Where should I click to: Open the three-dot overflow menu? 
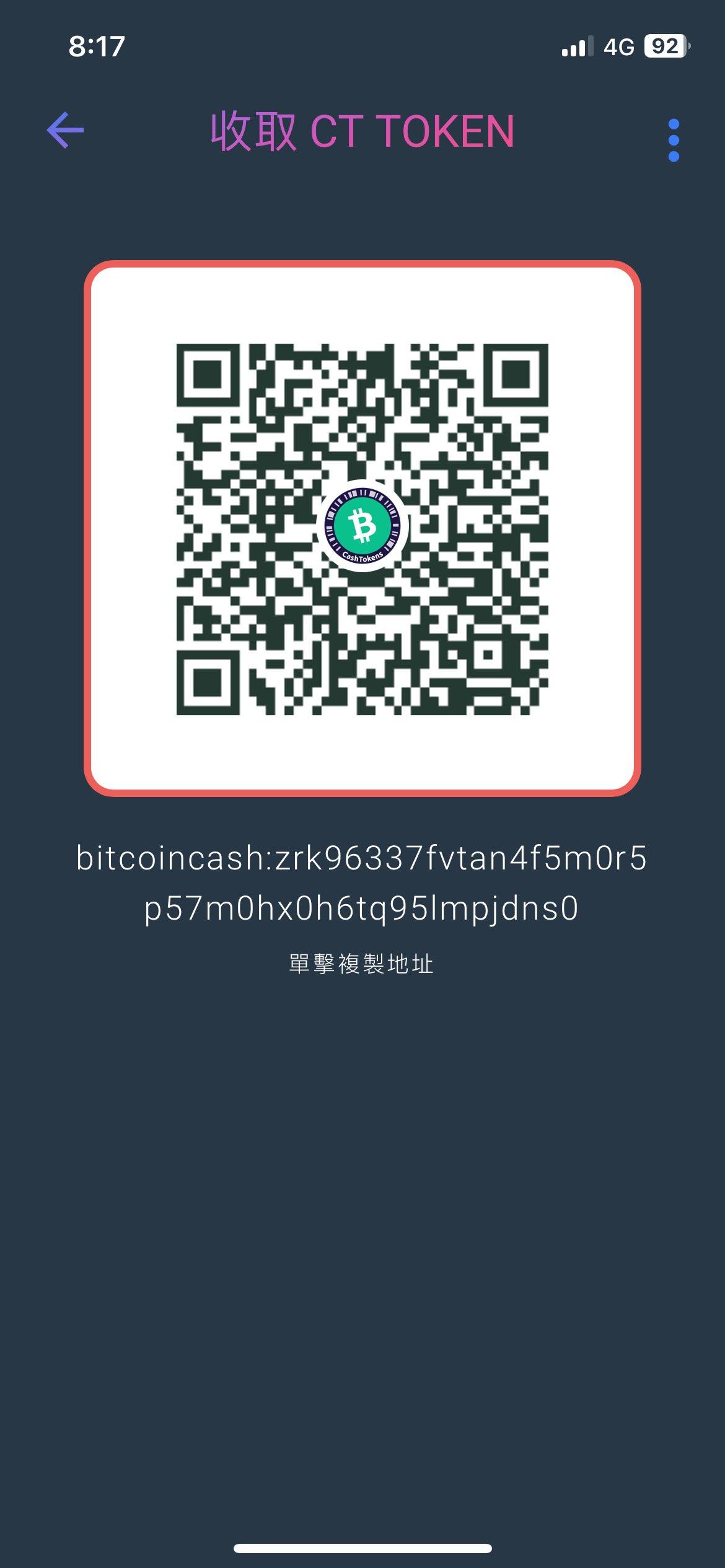[x=674, y=141]
